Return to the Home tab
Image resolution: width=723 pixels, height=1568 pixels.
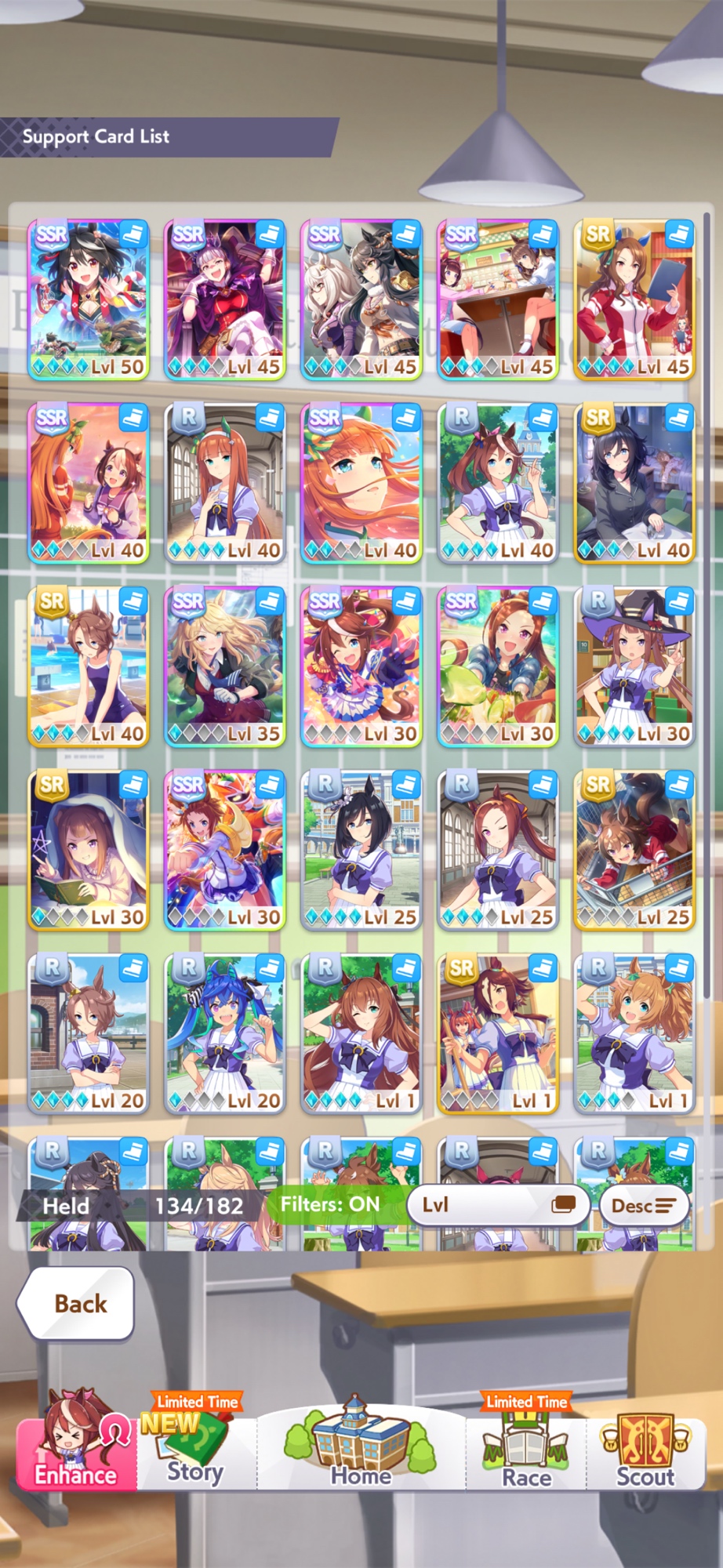pyautogui.click(x=361, y=1450)
